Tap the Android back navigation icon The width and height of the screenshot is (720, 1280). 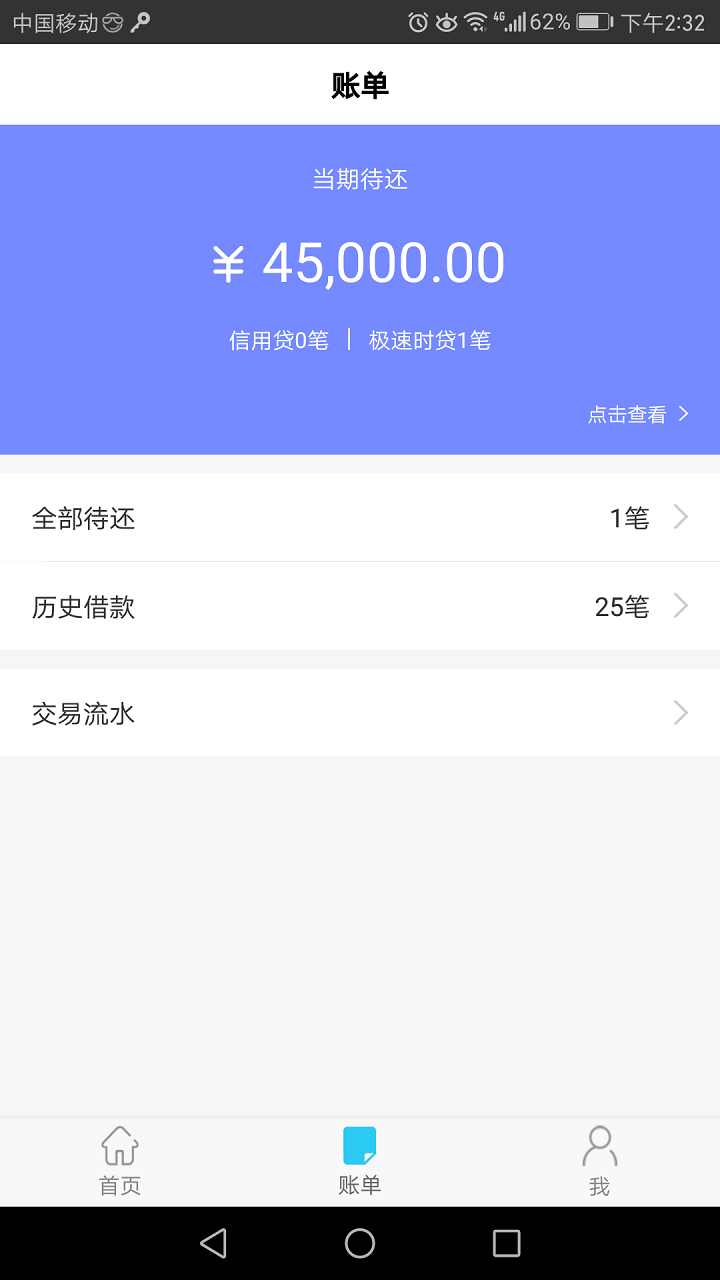[x=213, y=1243]
